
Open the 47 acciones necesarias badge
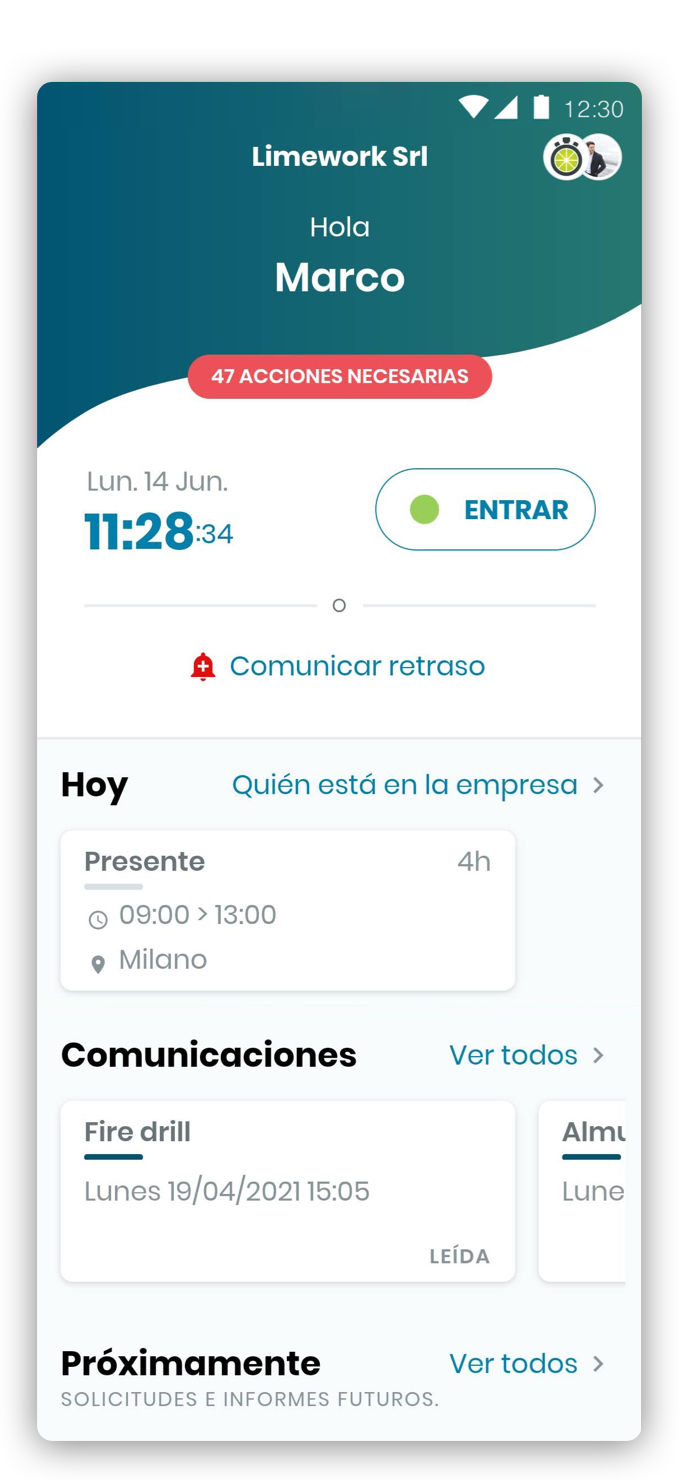click(x=340, y=377)
